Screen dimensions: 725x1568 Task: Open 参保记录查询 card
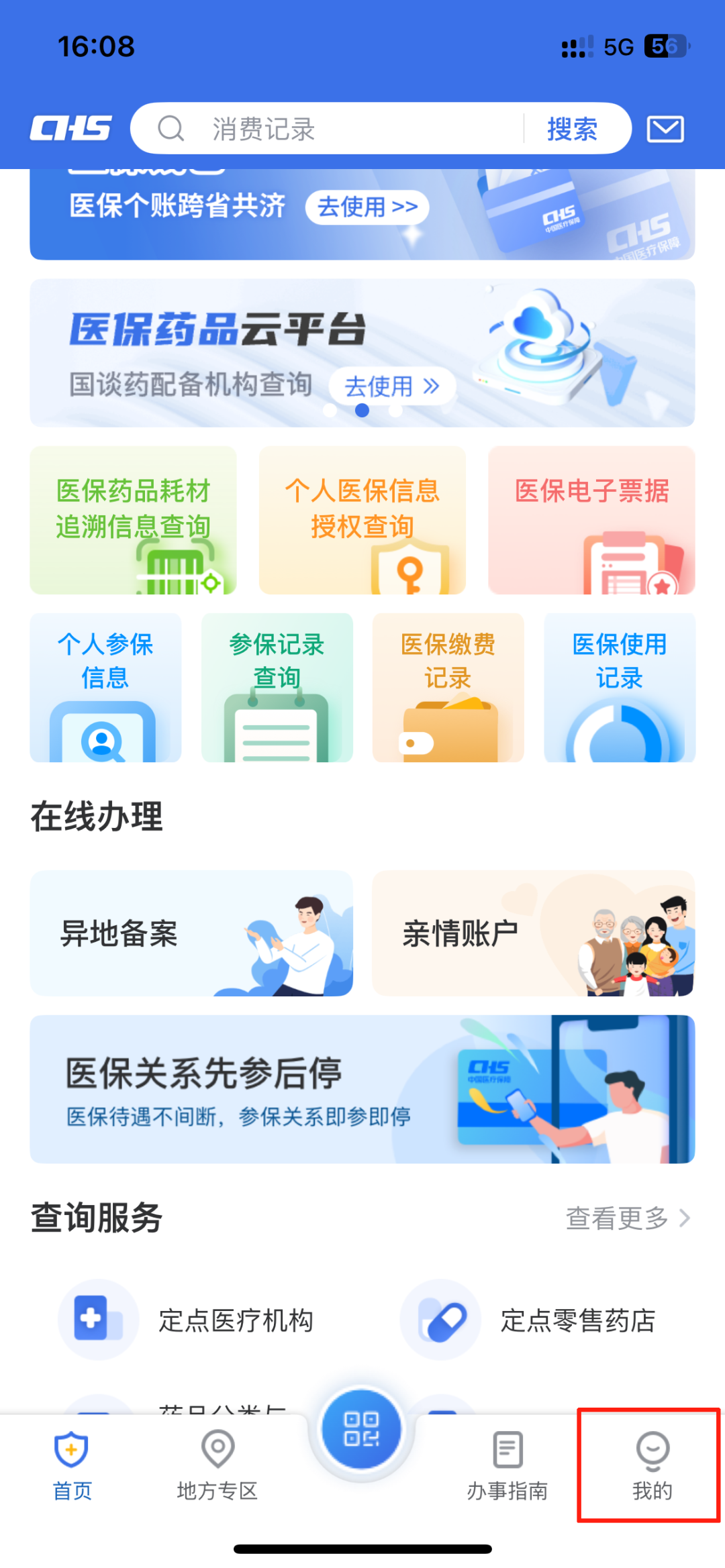pos(277,687)
